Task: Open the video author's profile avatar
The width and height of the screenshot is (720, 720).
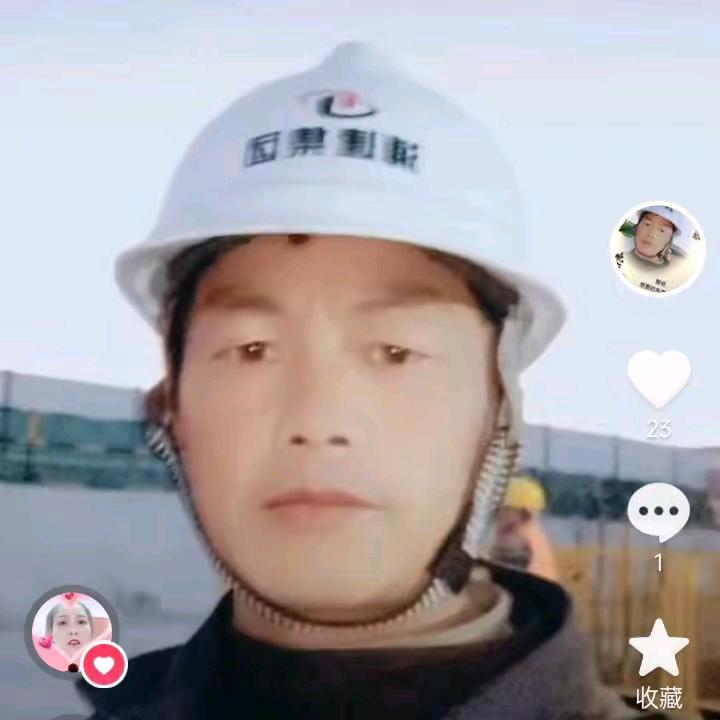Action: 657,249
